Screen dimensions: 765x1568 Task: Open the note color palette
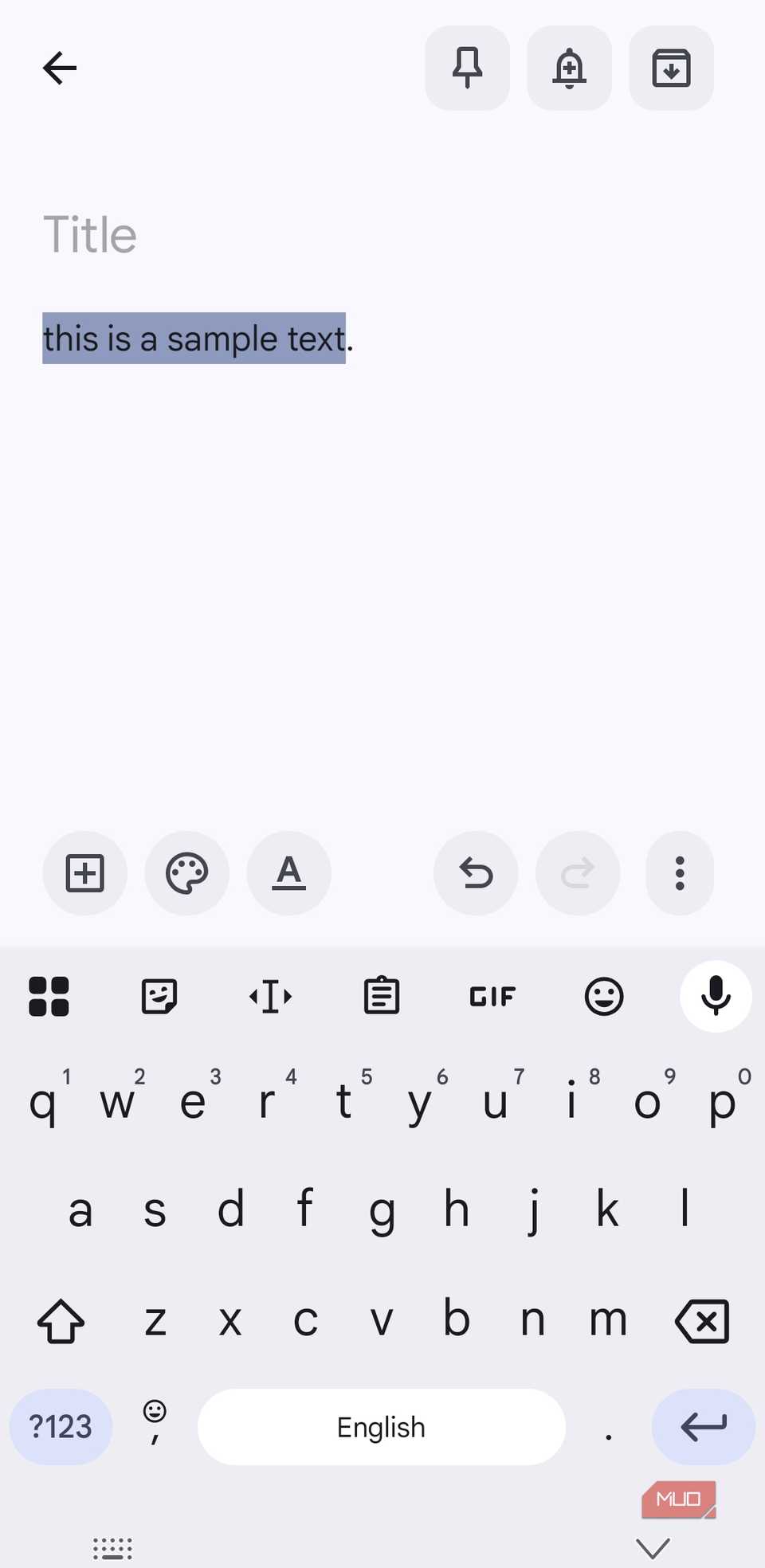pos(186,873)
